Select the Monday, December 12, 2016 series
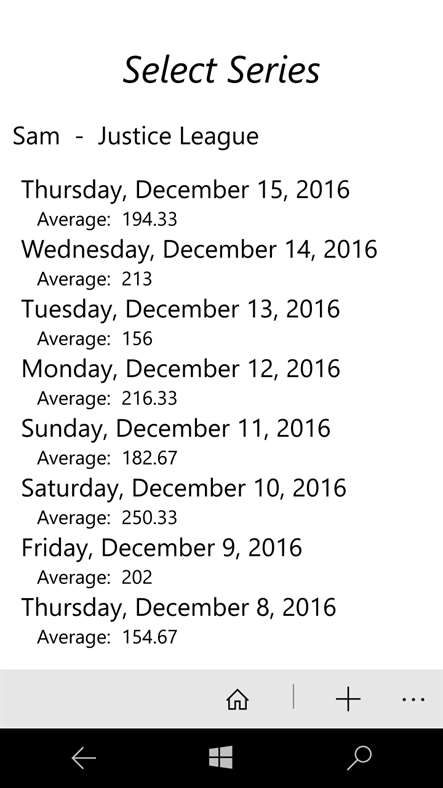 click(222, 383)
